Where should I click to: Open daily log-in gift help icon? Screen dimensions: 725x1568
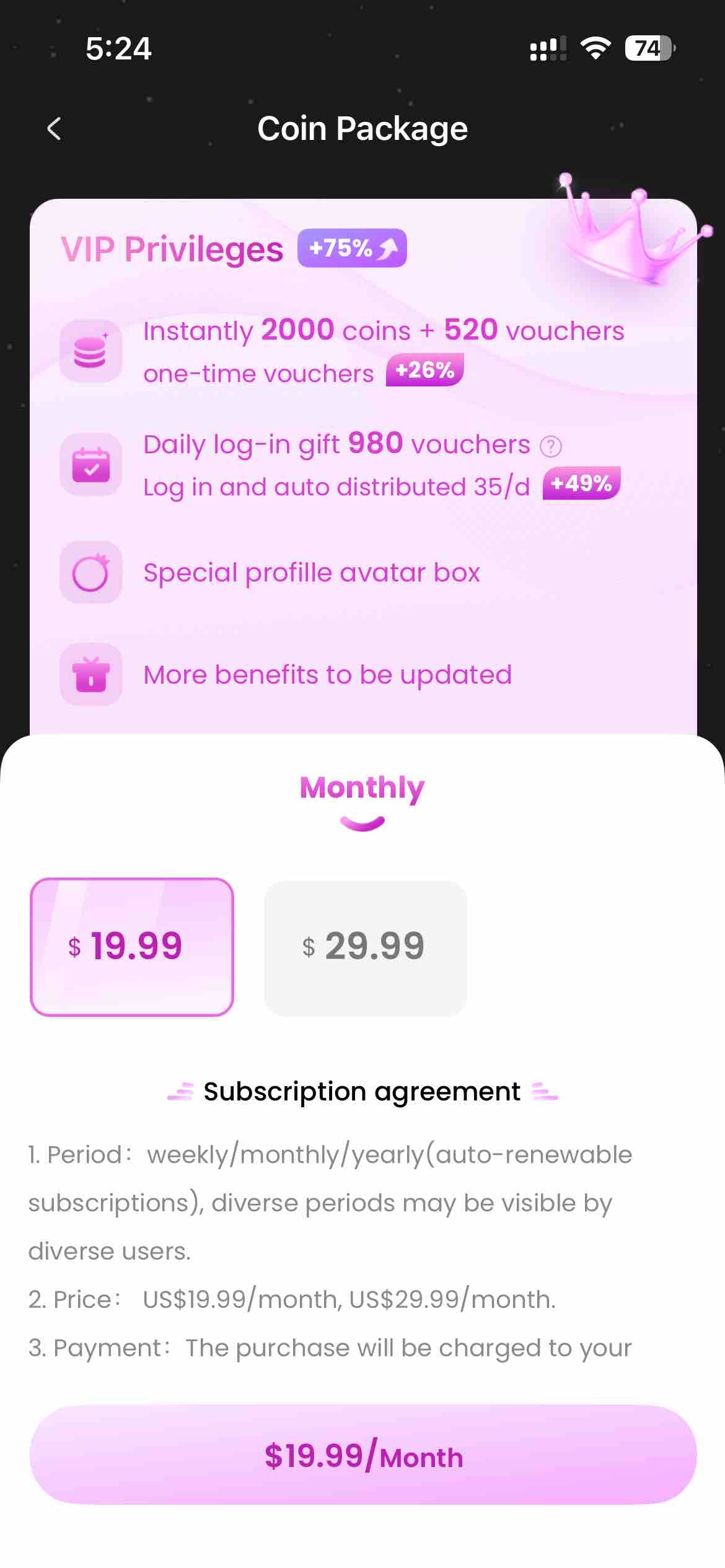pyautogui.click(x=550, y=446)
